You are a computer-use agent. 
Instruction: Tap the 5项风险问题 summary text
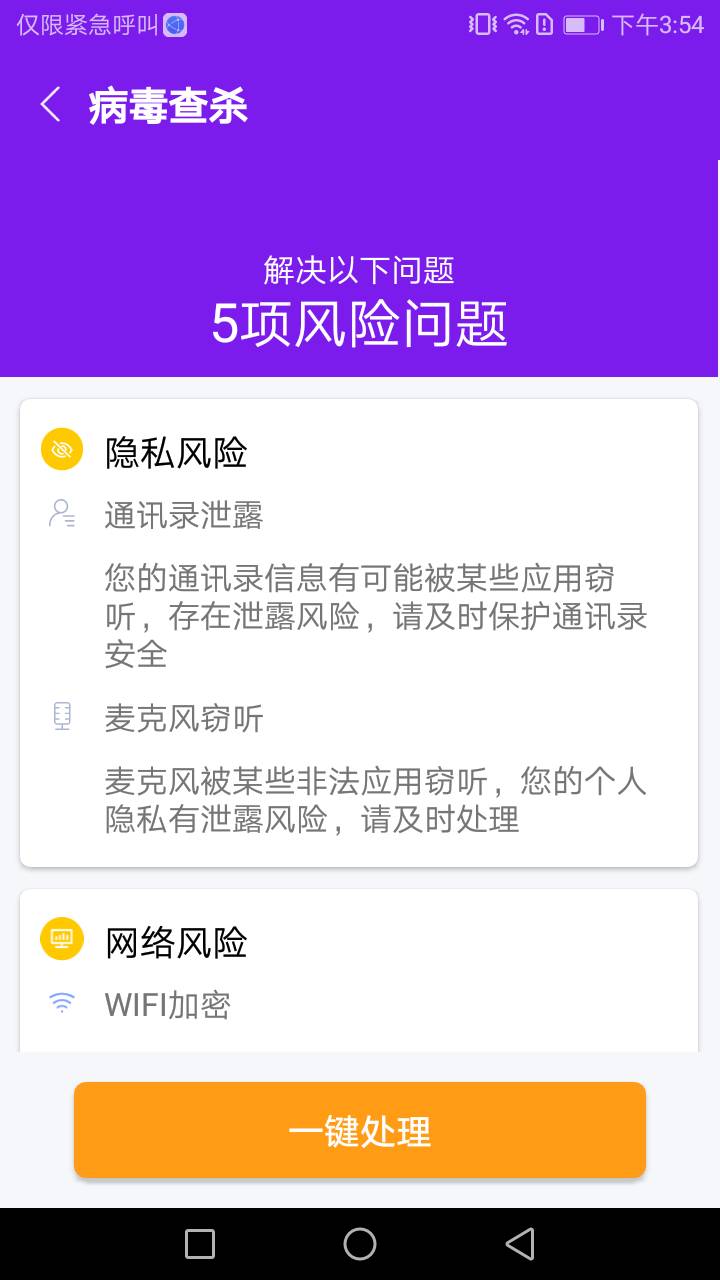tap(359, 322)
